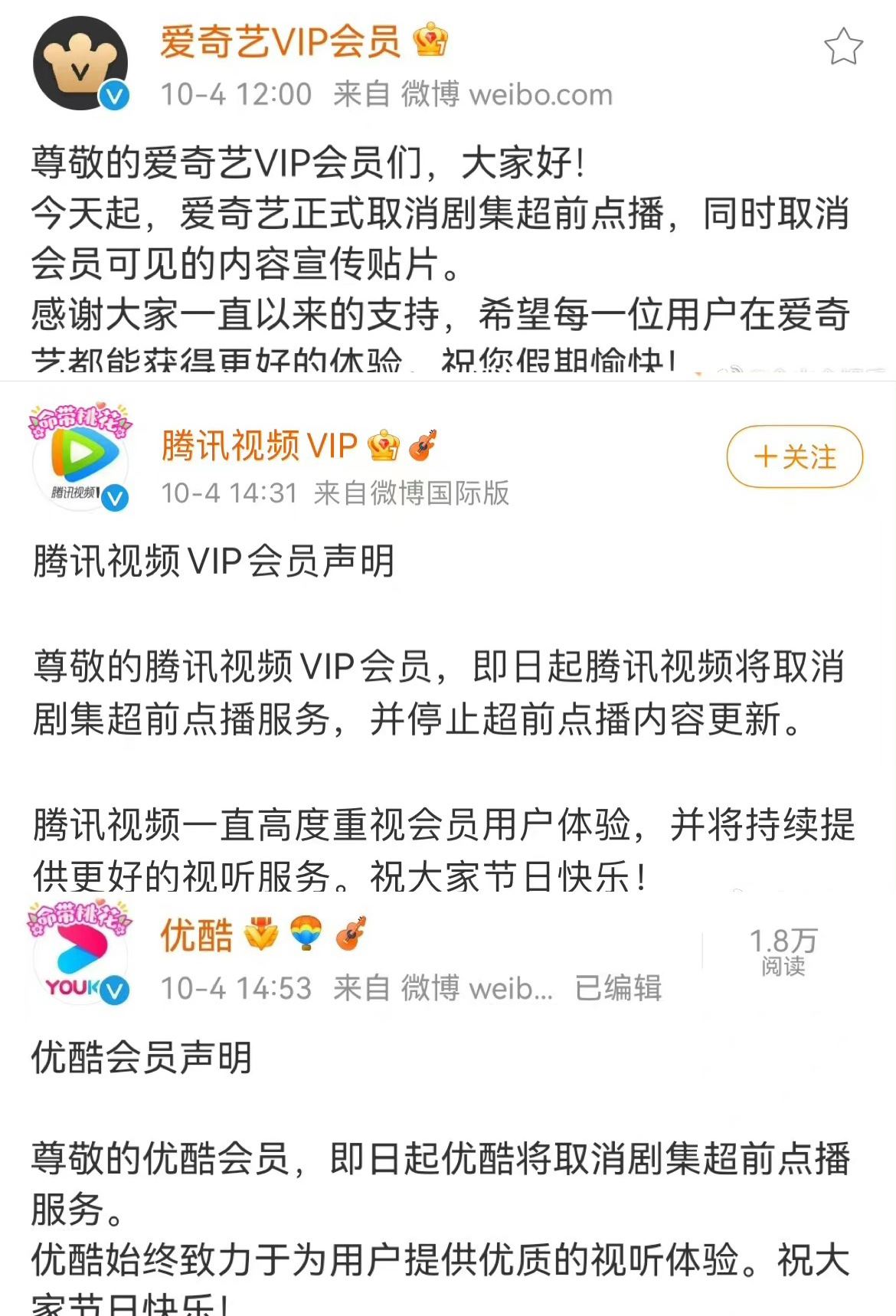
Task: Click the verified V icon on 腾讯视频 avatar
Action: [113, 497]
